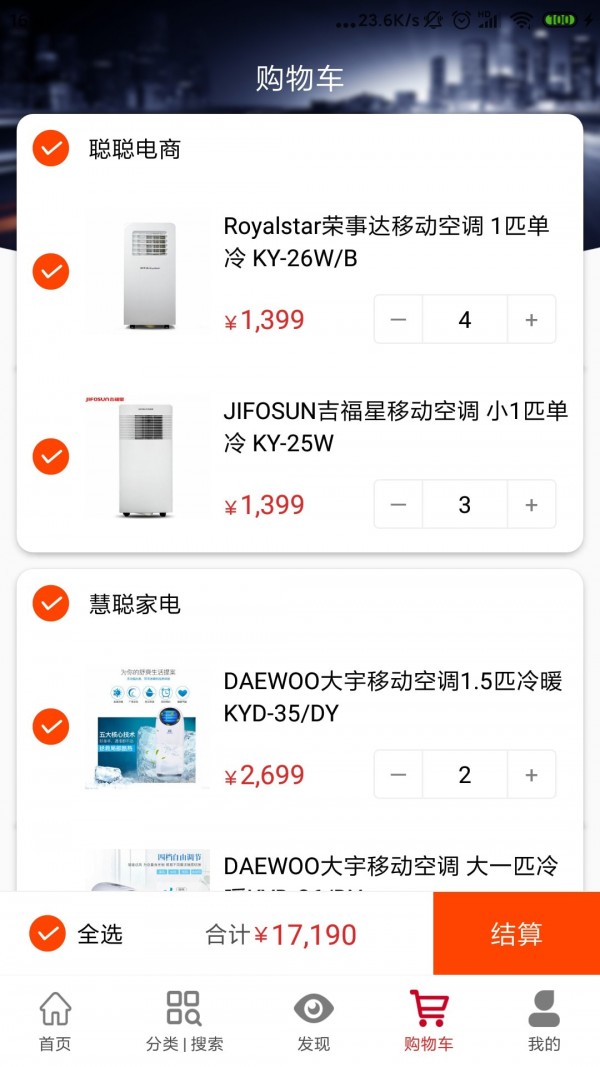Increase quantity of JIFOSUN air conditioner
Image resolution: width=600 pixels, height=1067 pixels.
(531, 504)
